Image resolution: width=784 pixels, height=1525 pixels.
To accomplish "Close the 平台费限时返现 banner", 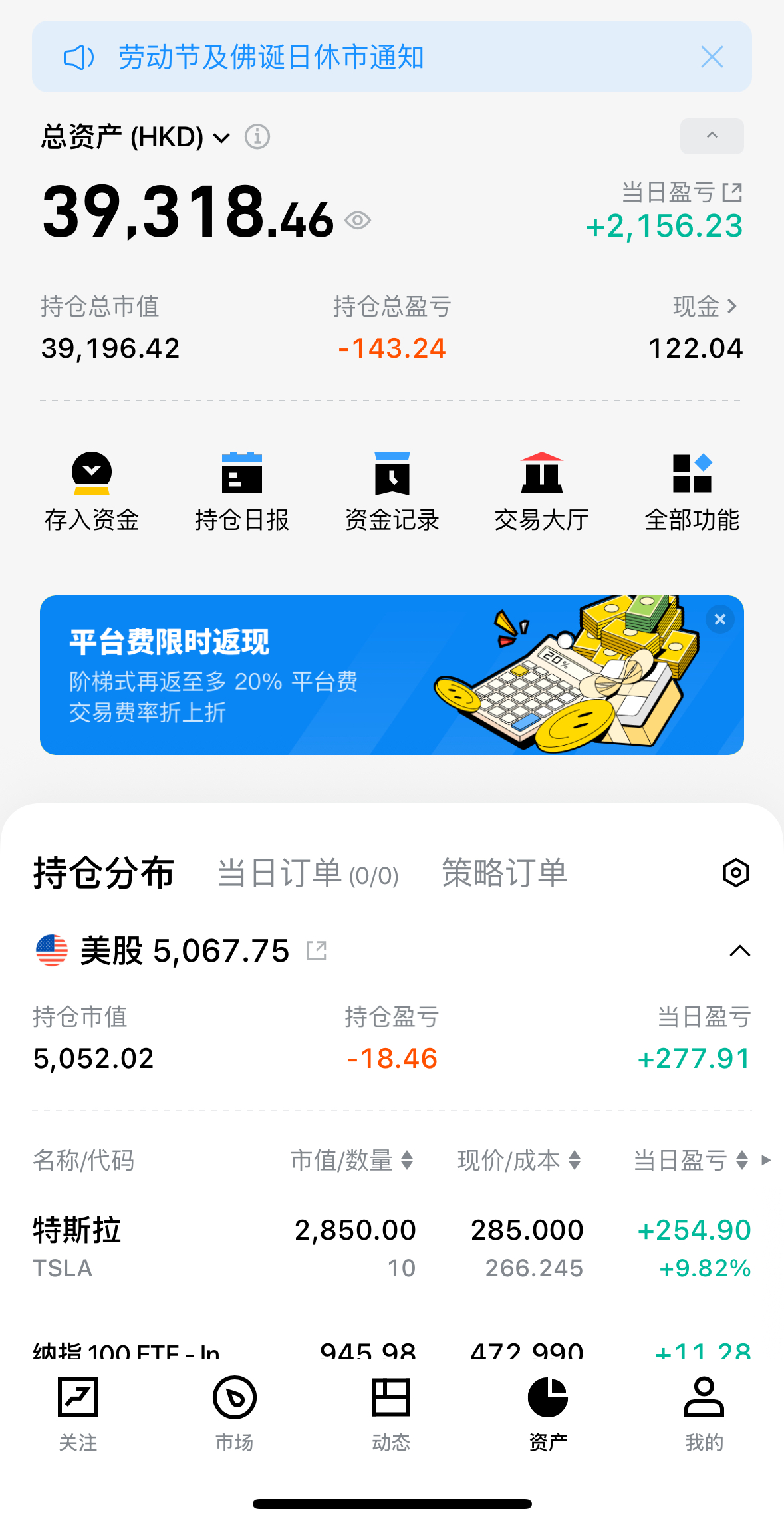I will pyautogui.click(x=719, y=620).
